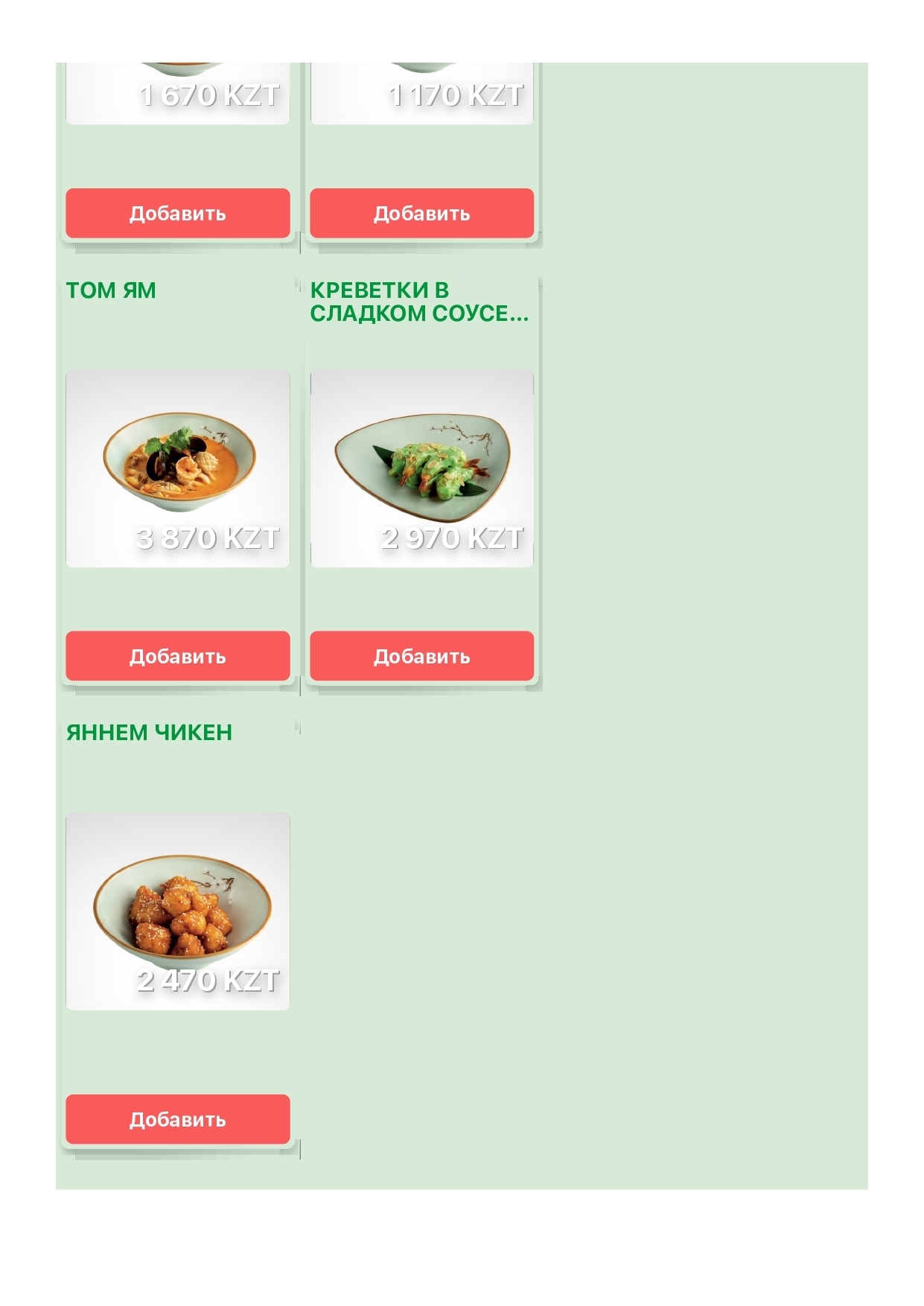
Task: Add Креветки в сладком соусе to order
Action: [x=421, y=656]
